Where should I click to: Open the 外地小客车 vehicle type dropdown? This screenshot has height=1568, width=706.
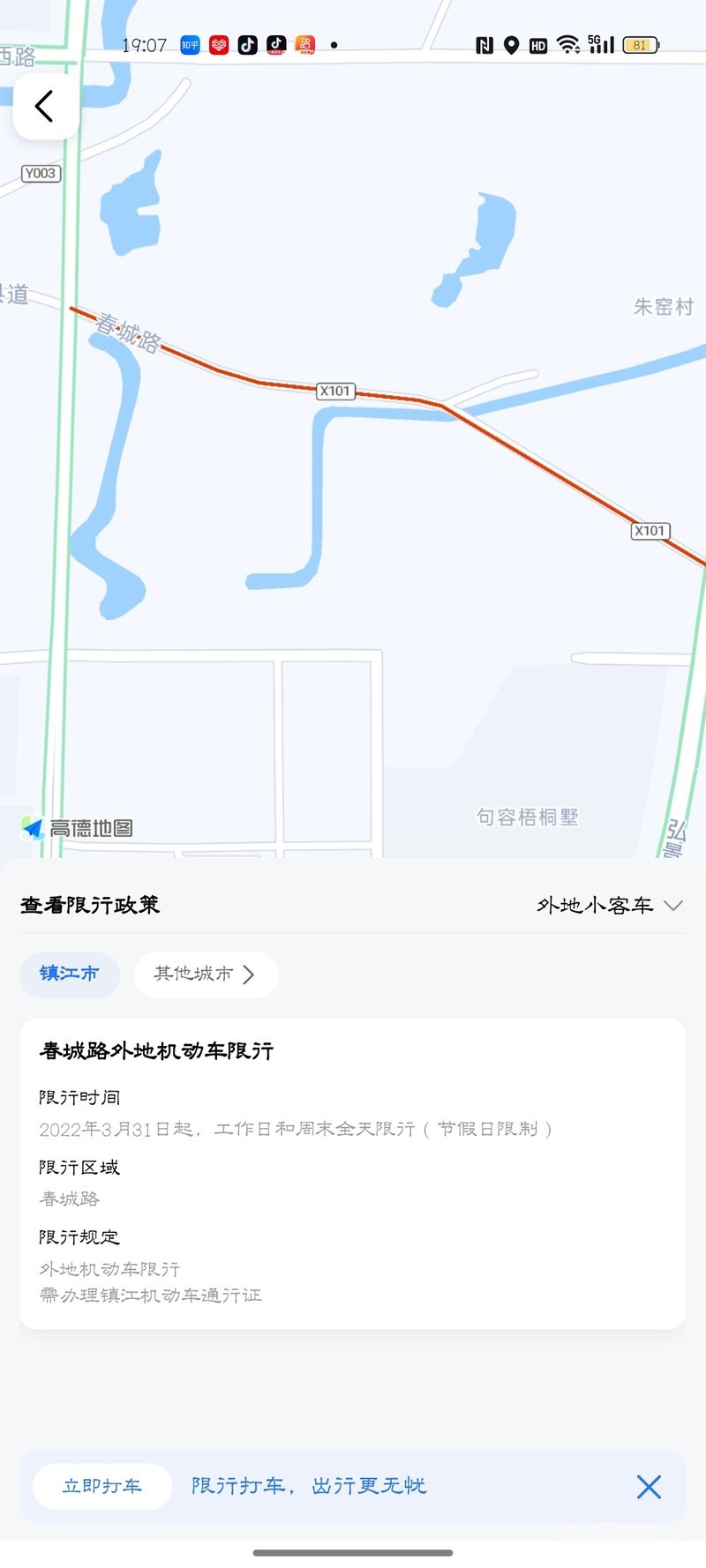610,906
